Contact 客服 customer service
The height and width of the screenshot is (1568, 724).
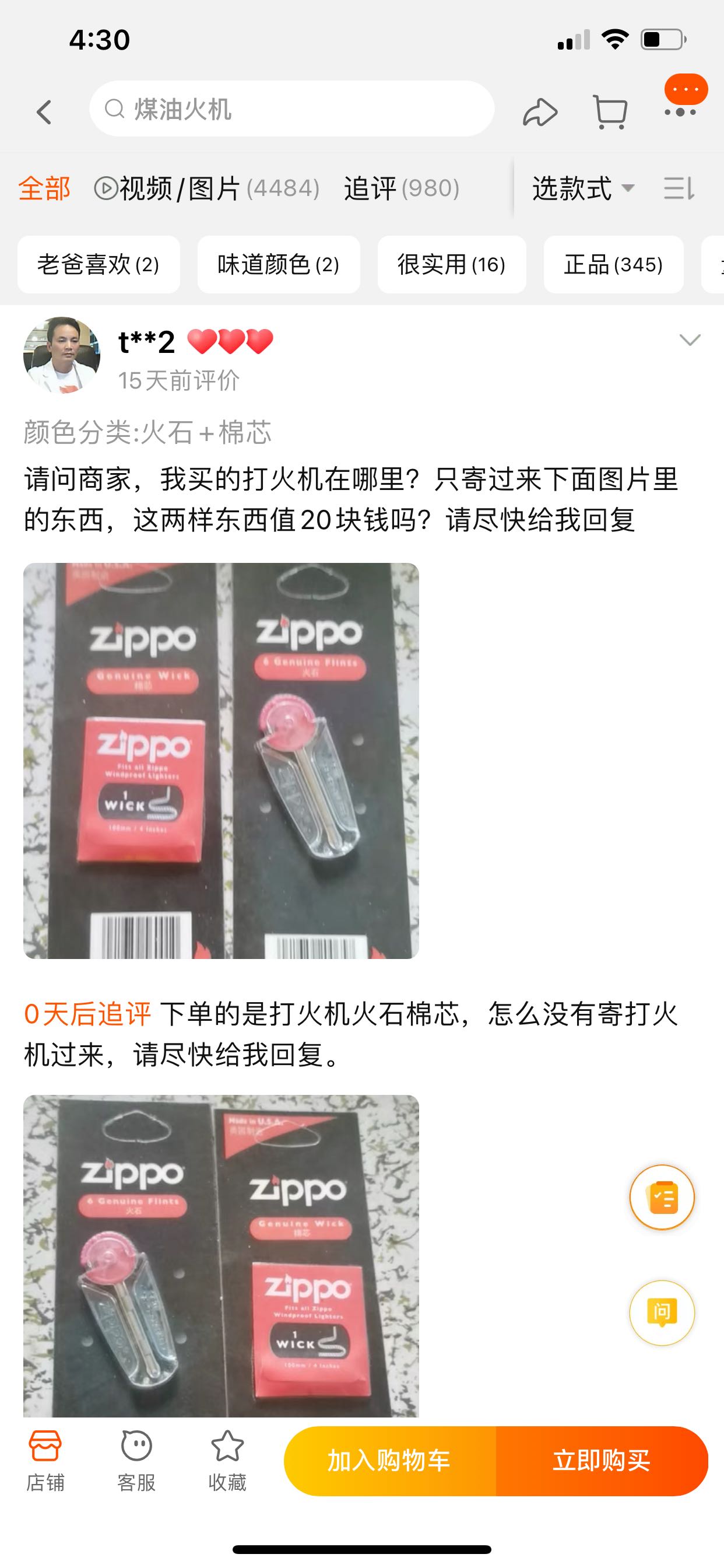click(x=136, y=1461)
